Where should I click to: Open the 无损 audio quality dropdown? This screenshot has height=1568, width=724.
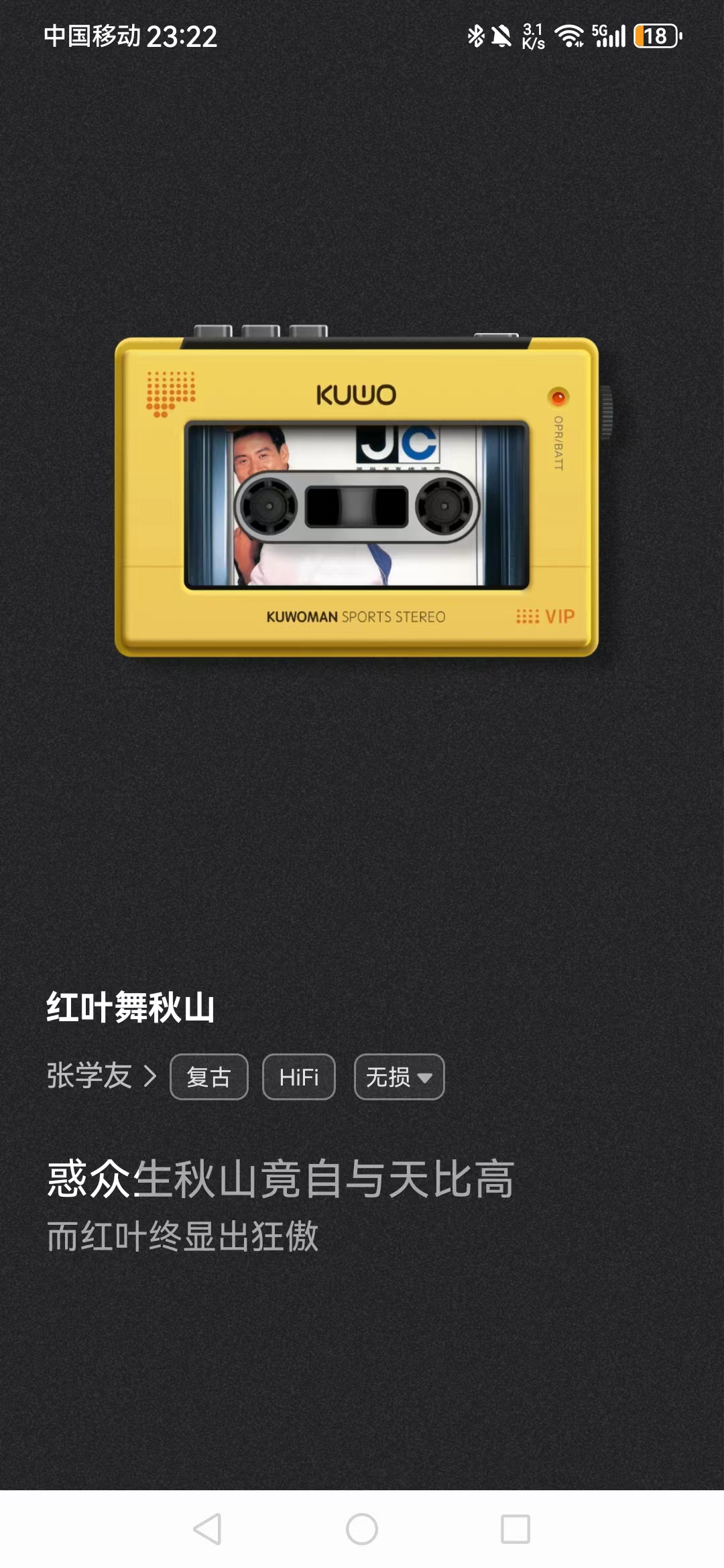point(399,1077)
